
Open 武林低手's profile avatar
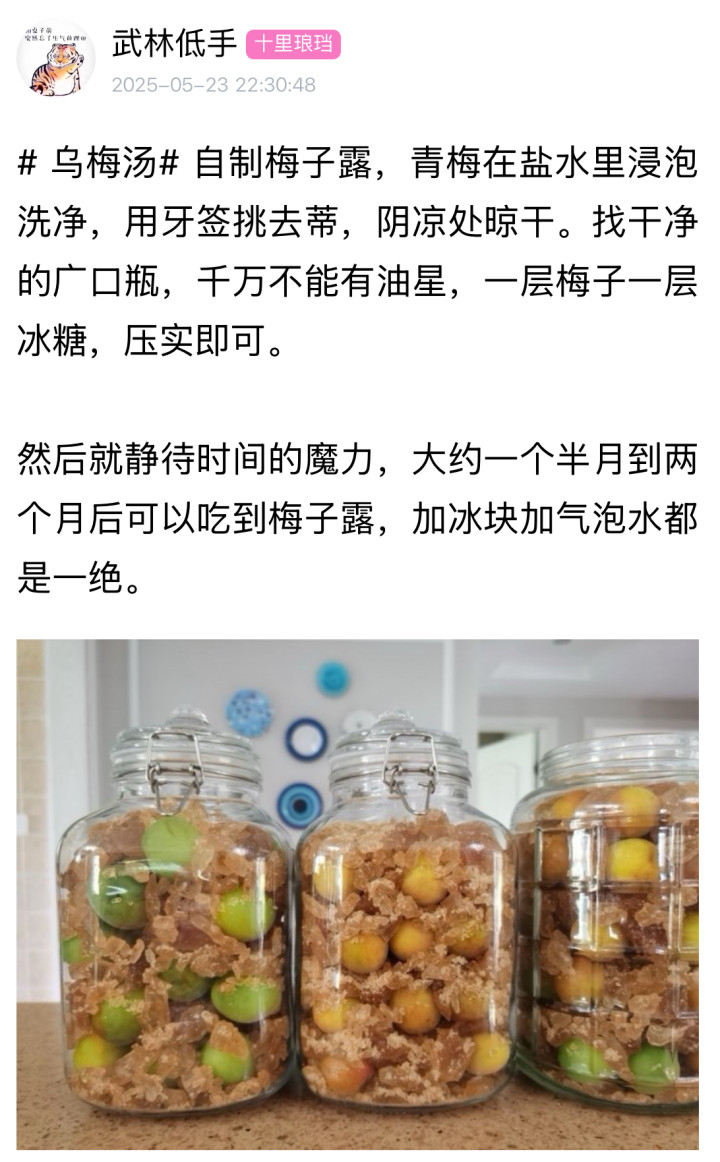tap(56, 58)
